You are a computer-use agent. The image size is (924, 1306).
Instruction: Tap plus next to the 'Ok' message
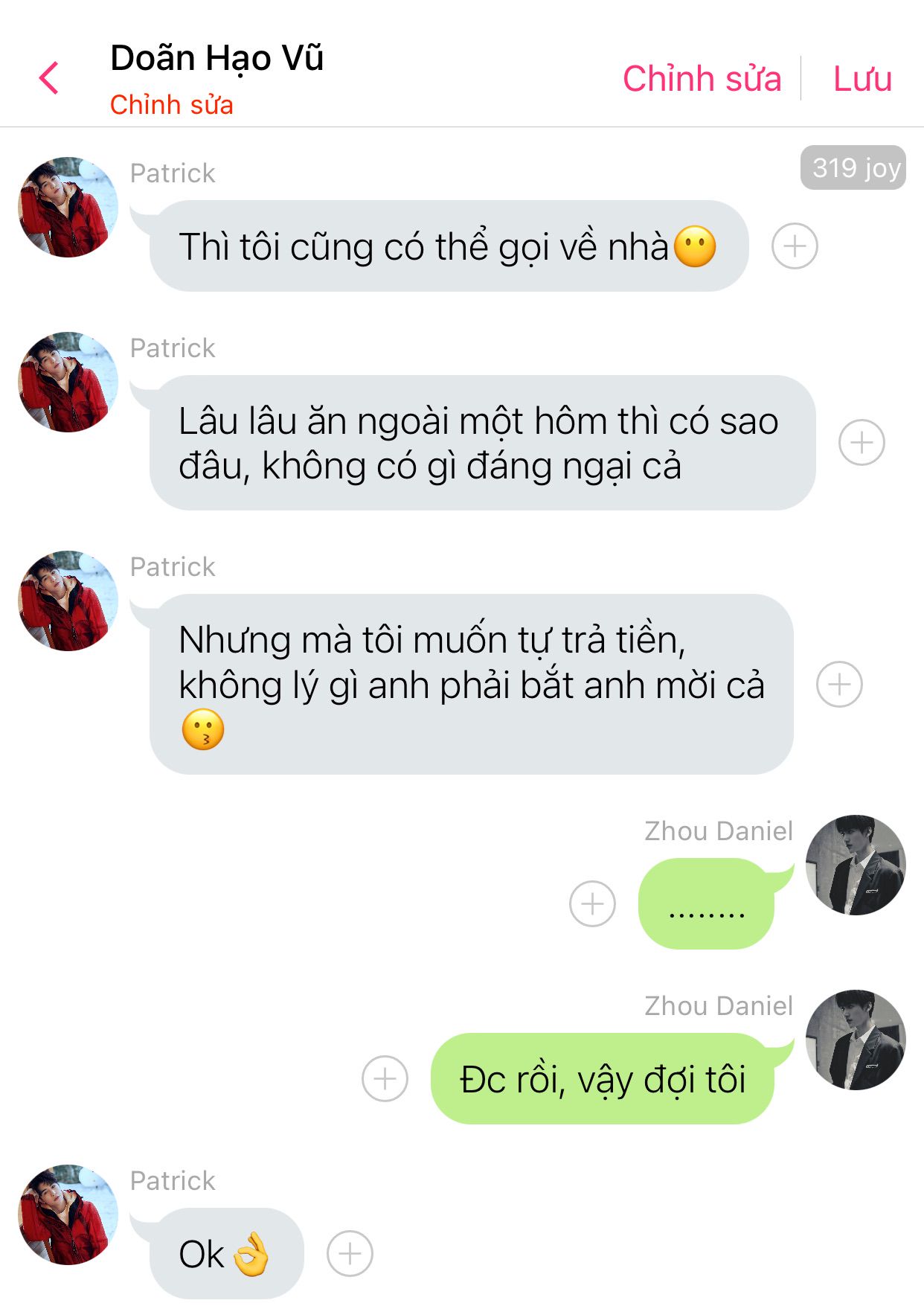350,1253
